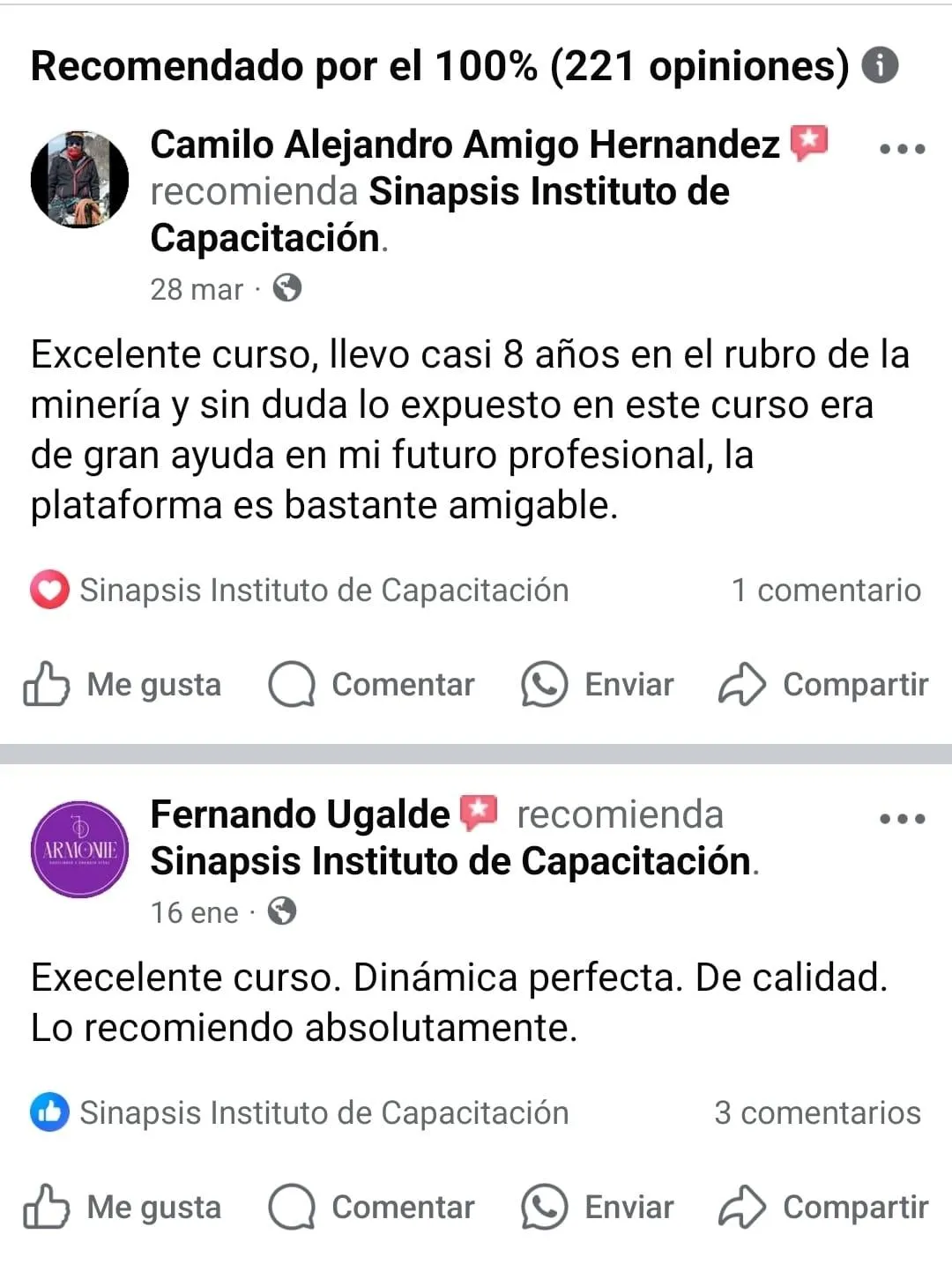
Task: Share Fernando Ugalde's review
Action: click(x=823, y=1207)
